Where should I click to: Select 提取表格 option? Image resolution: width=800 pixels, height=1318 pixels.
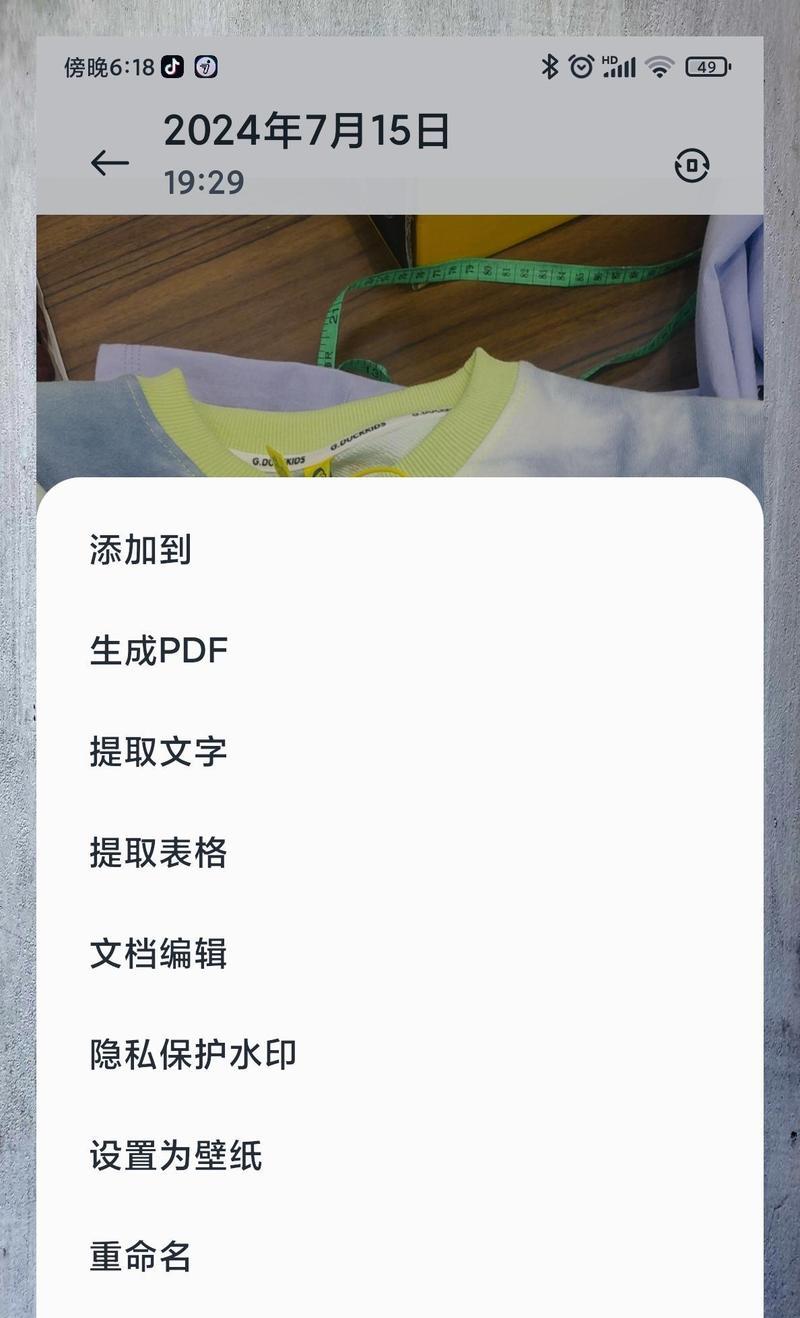159,852
